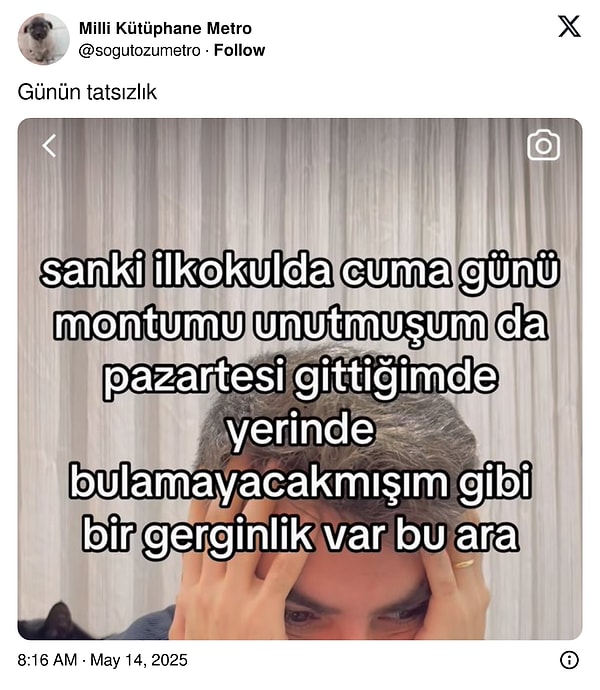The width and height of the screenshot is (600, 690).
Task: Open Milli Kütüphane Metro's profile avatar
Action: (43, 39)
